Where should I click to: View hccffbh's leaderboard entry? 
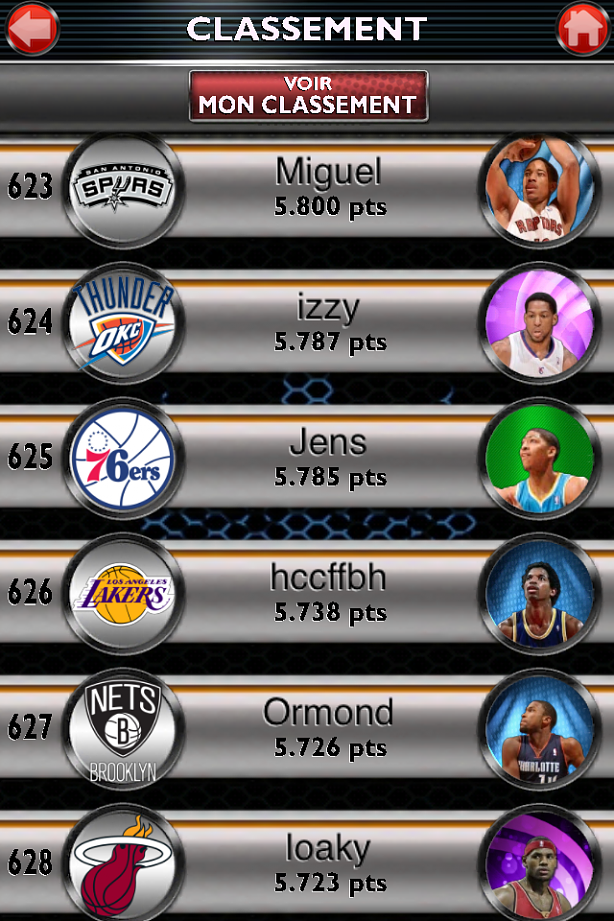pyautogui.click(x=328, y=593)
